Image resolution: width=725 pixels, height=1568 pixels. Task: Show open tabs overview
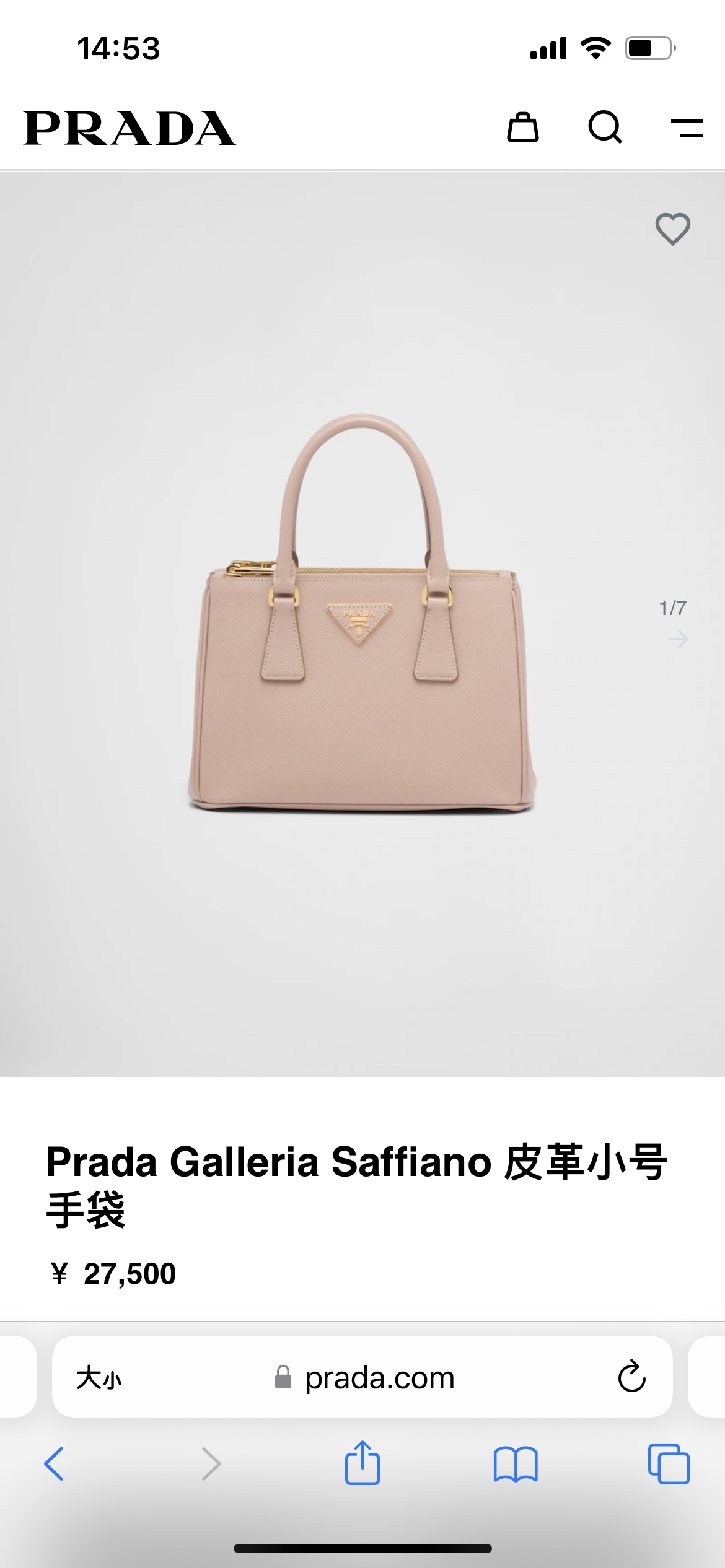(x=669, y=1464)
